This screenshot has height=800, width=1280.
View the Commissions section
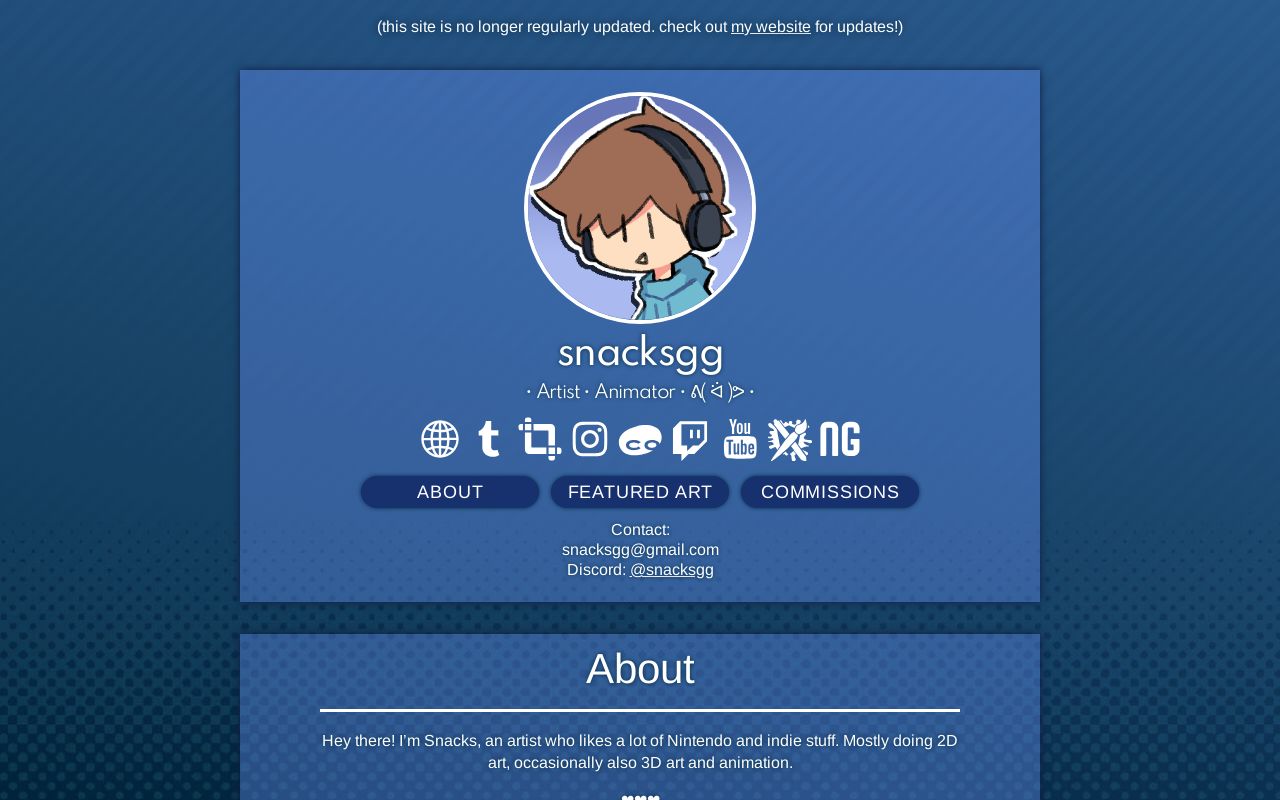830,492
